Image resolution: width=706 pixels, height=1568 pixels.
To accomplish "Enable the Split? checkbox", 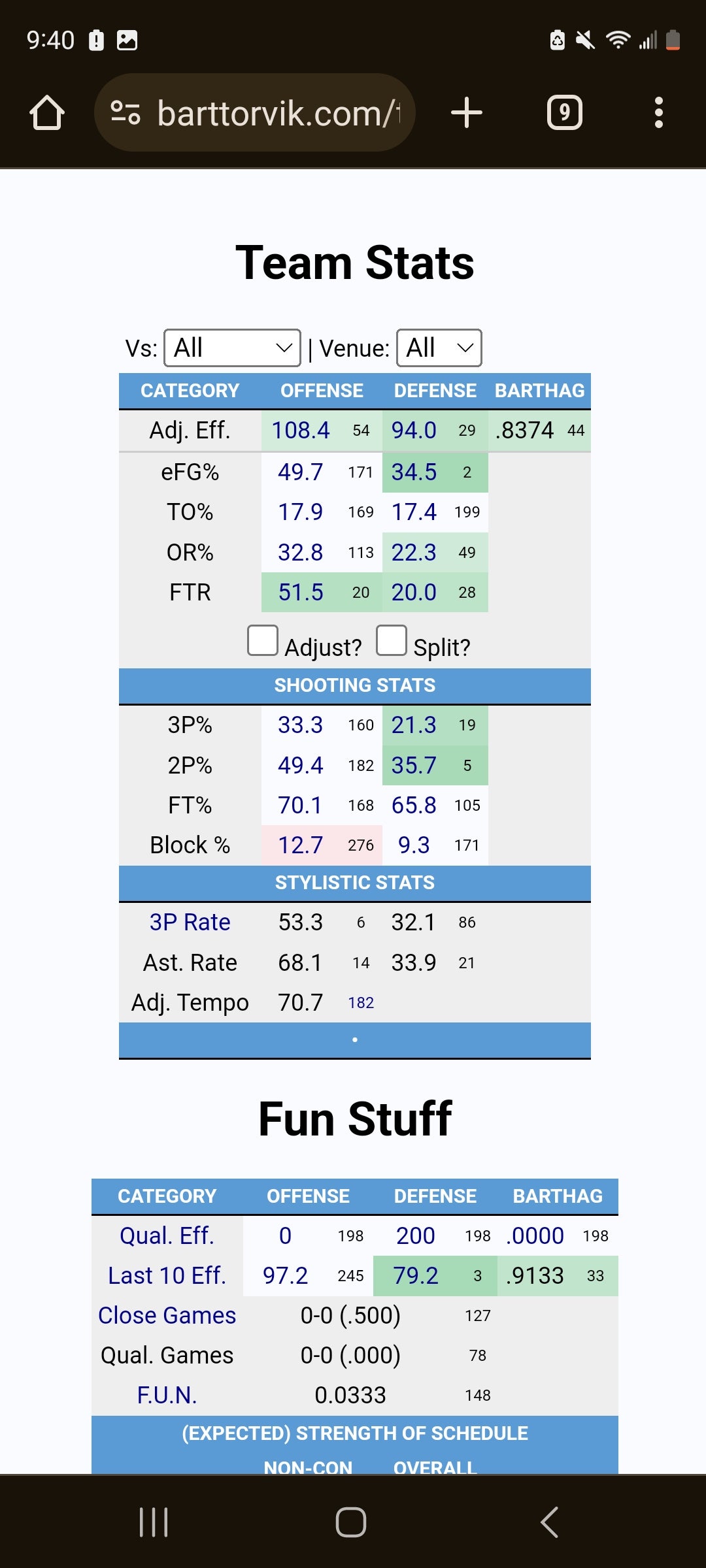I will pos(393,642).
